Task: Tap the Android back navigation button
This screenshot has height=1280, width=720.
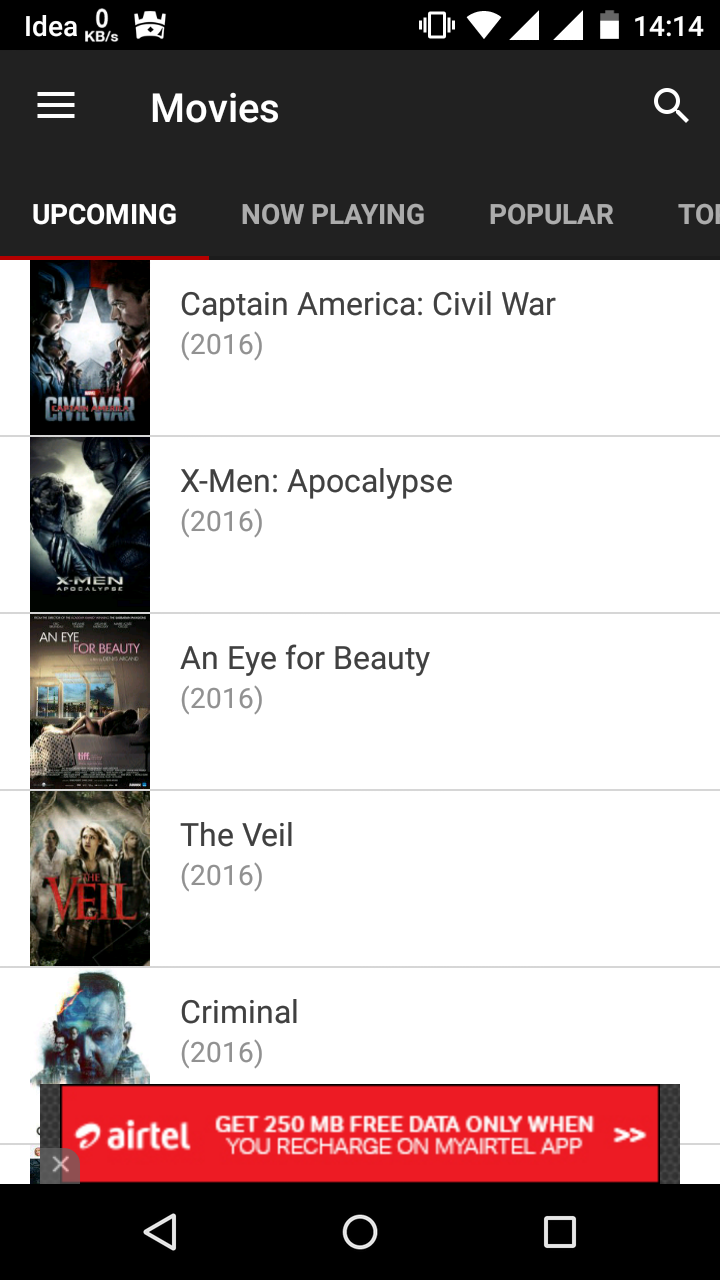Action: point(161,1232)
